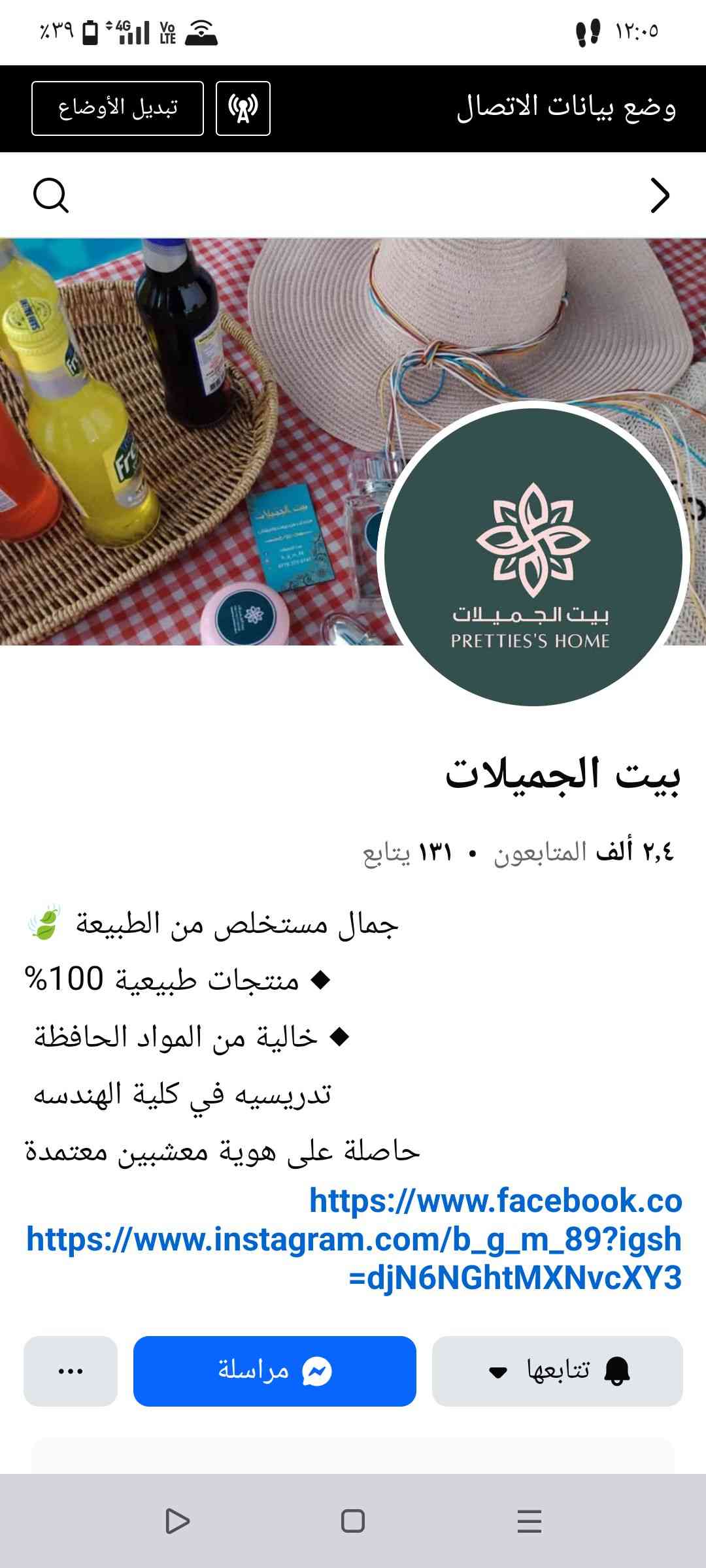Screen dimensions: 706x1568
Task: Expand the تتابعها following dropdown
Action: click(x=558, y=1371)
